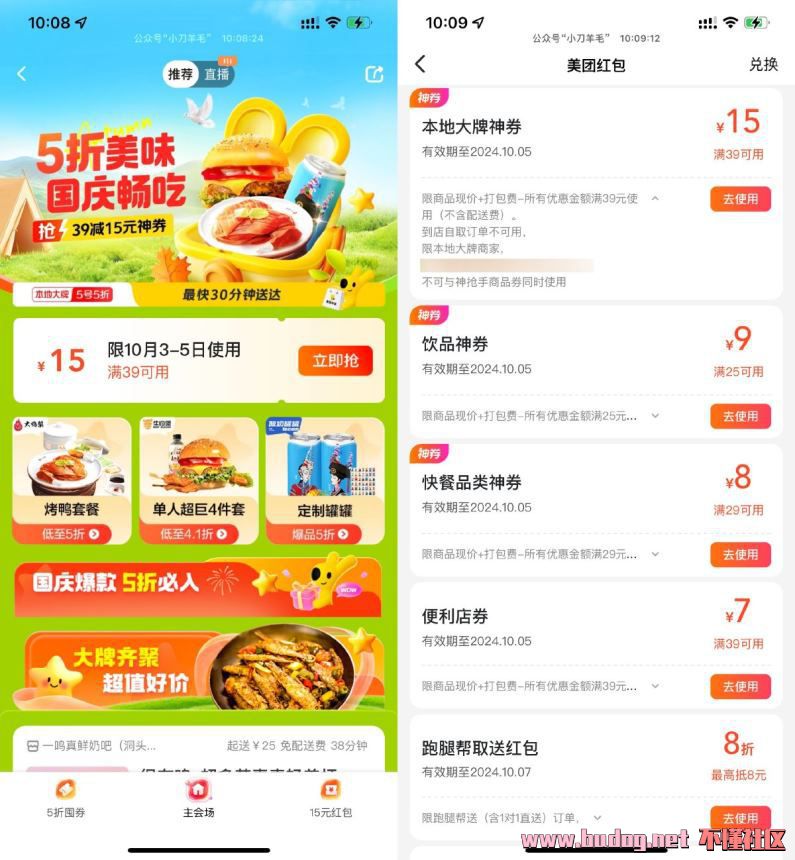Tap 去使用 for 便利店券

point(740,686)
